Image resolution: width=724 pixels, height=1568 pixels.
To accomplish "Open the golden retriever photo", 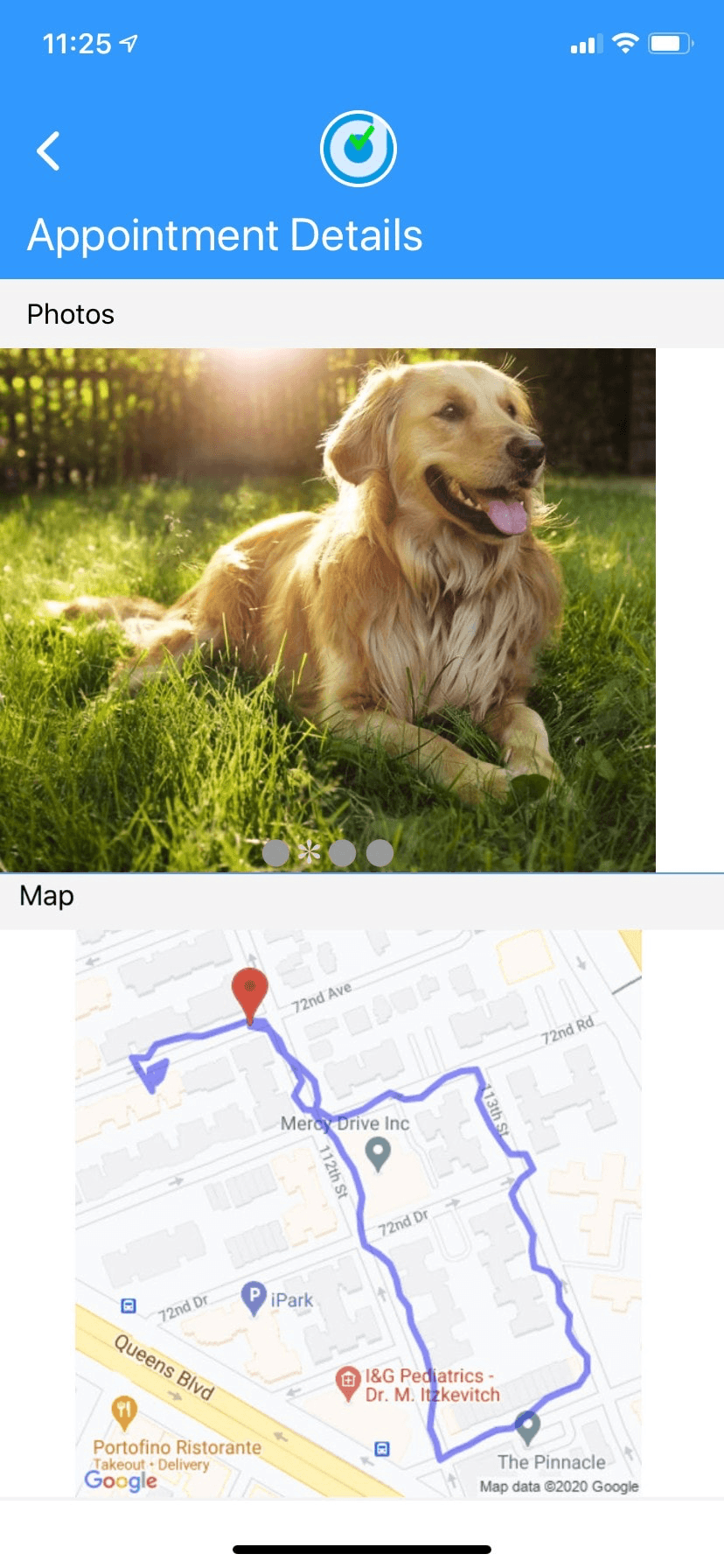I will pyautogui.click(x=328, y=595).
